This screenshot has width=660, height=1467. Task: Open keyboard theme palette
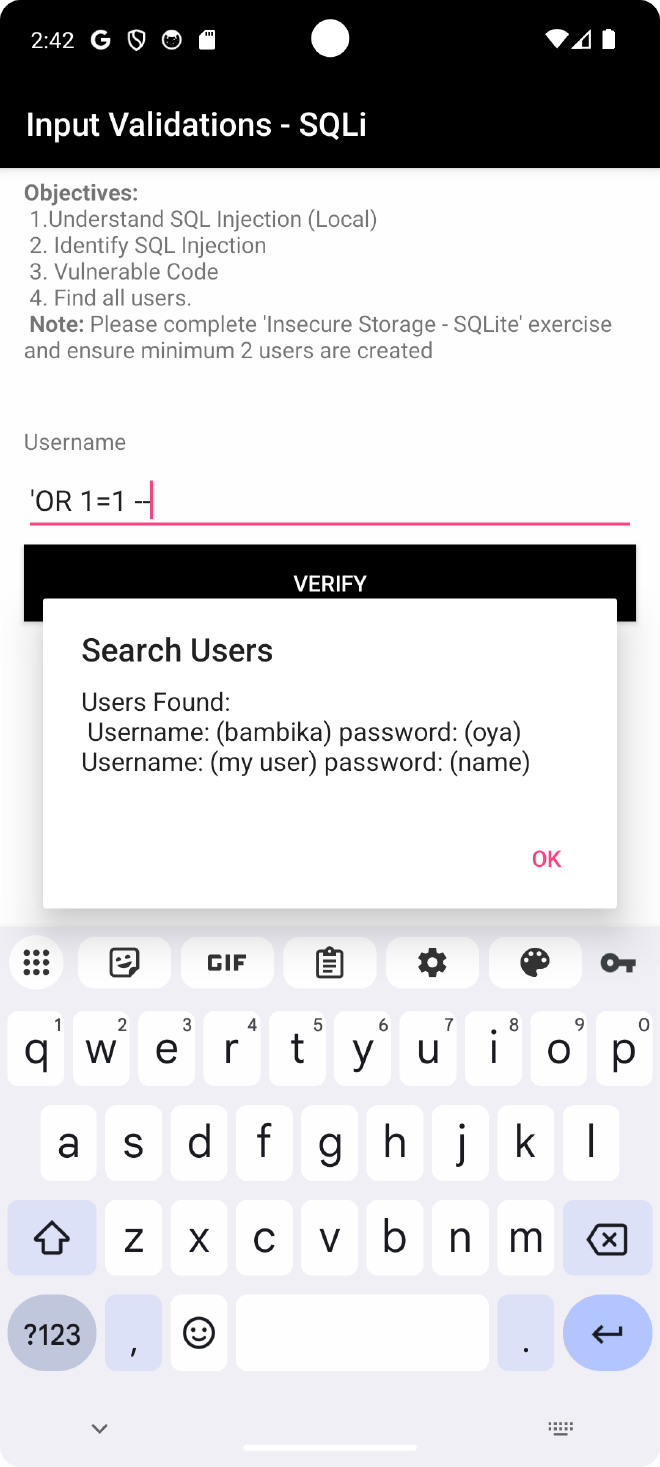click(535, 963)
